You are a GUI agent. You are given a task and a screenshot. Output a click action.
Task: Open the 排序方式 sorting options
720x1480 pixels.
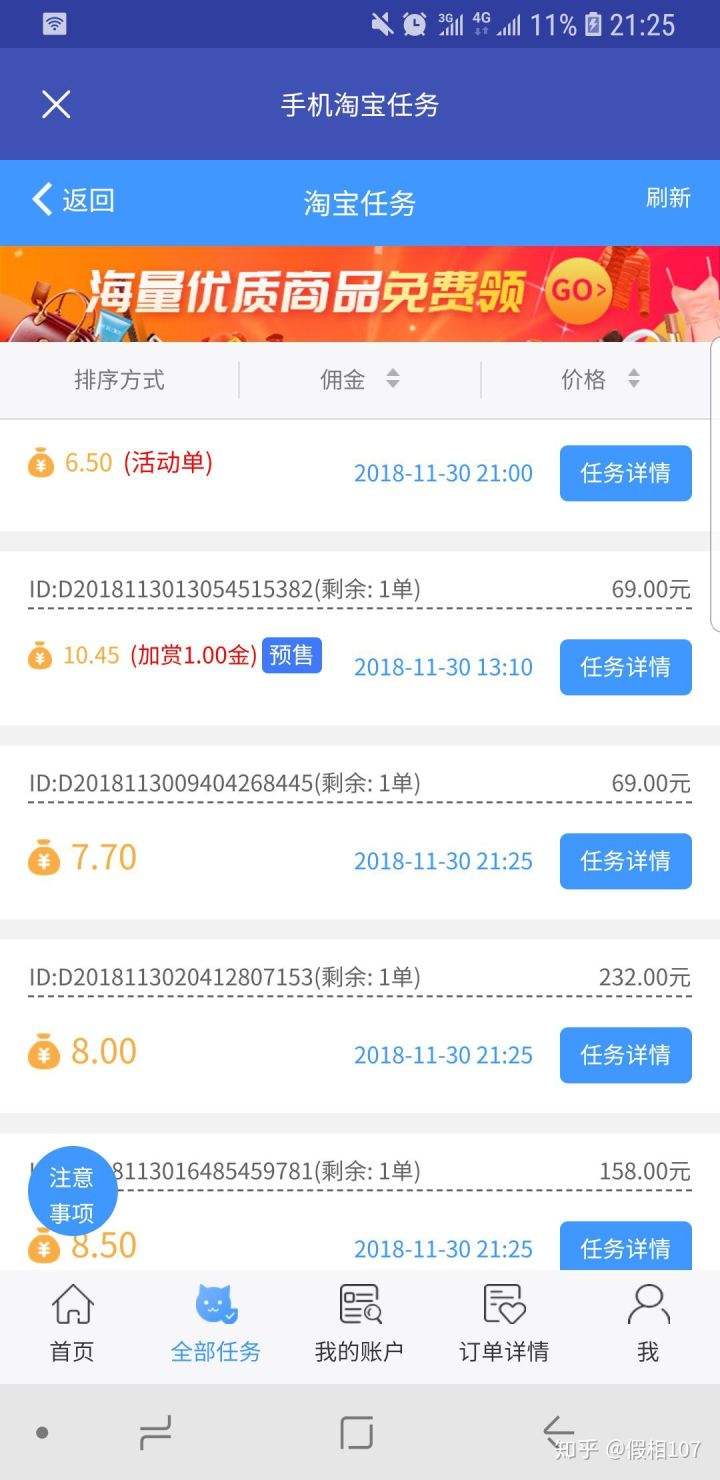tap(119, 379)
